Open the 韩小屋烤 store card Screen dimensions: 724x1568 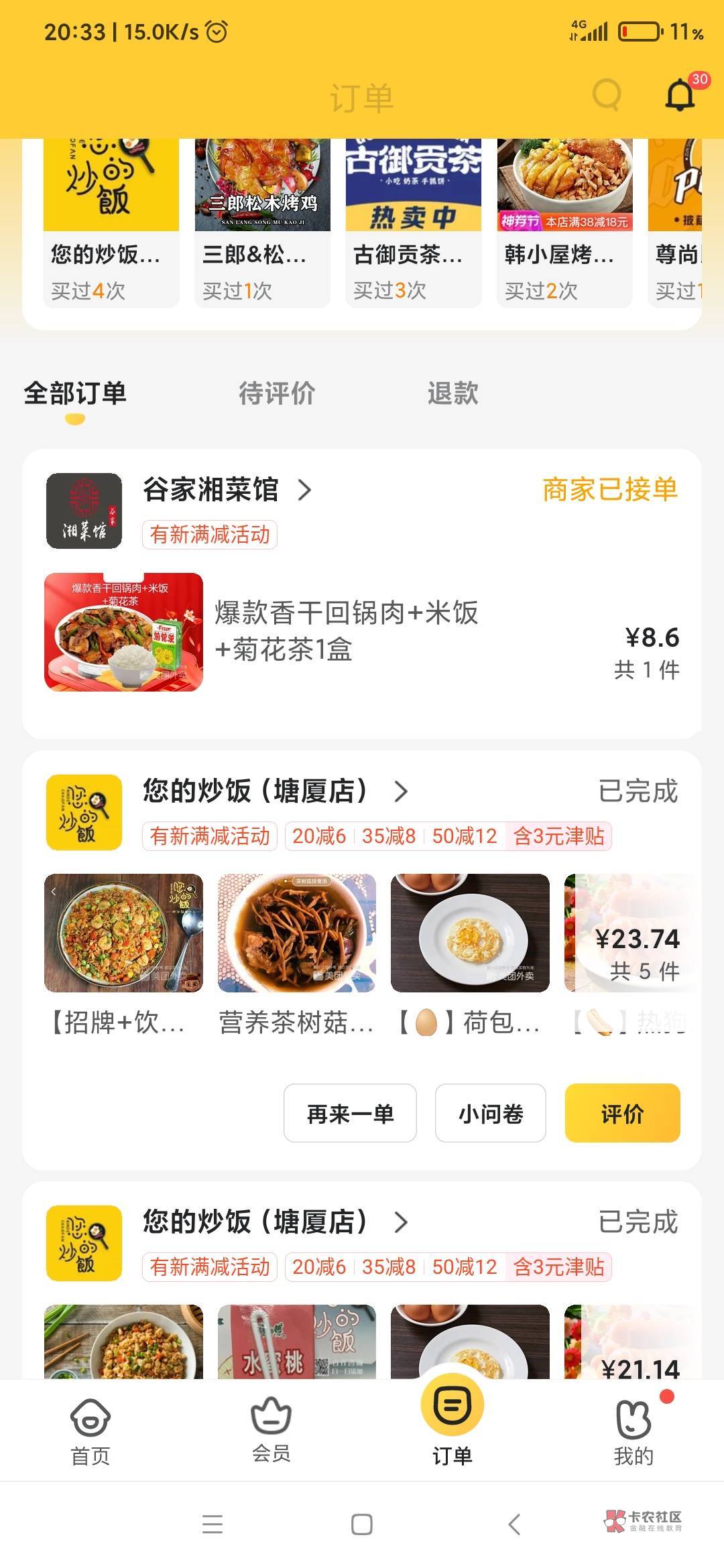pyautogui.click(x=564, y=221)
